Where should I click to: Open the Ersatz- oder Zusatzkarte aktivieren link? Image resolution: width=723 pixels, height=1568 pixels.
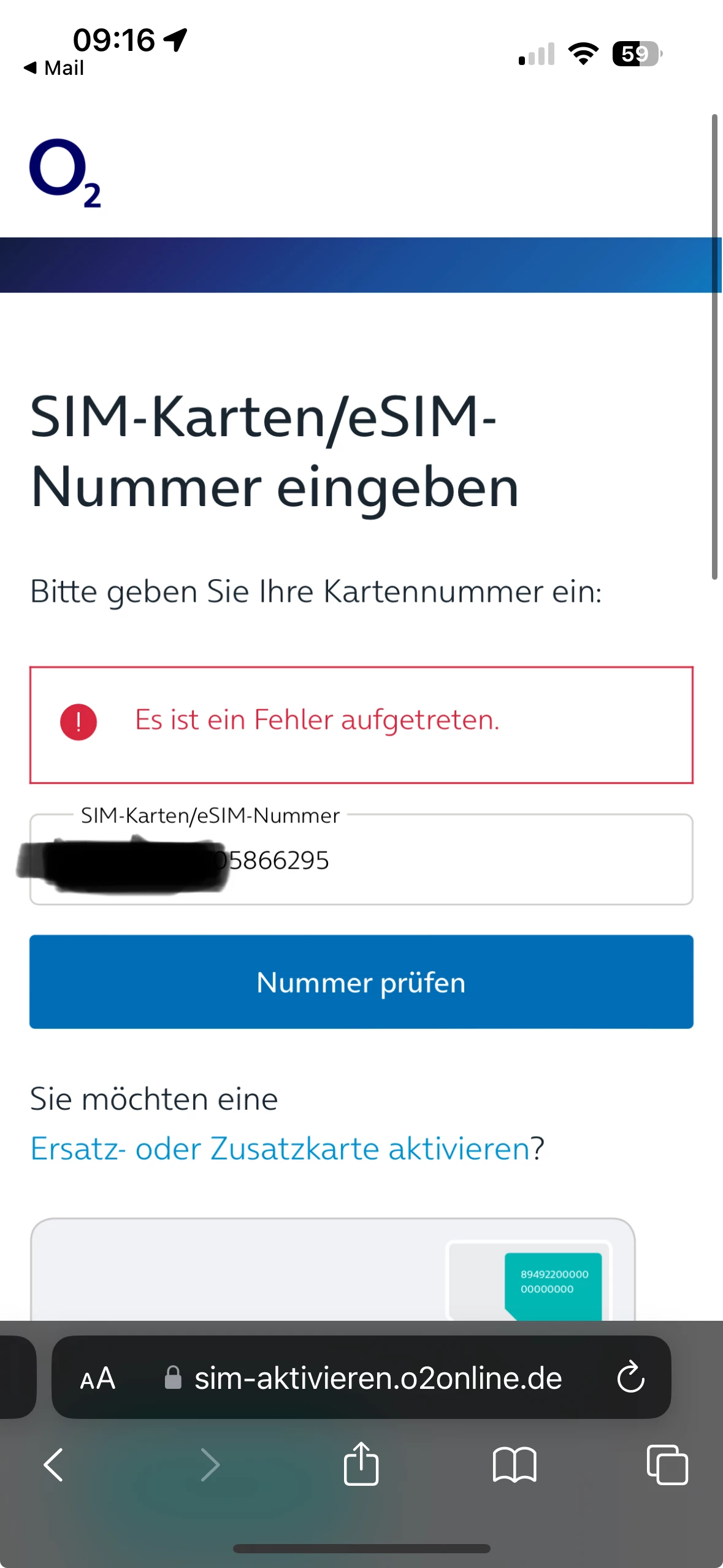[280, 1148]
